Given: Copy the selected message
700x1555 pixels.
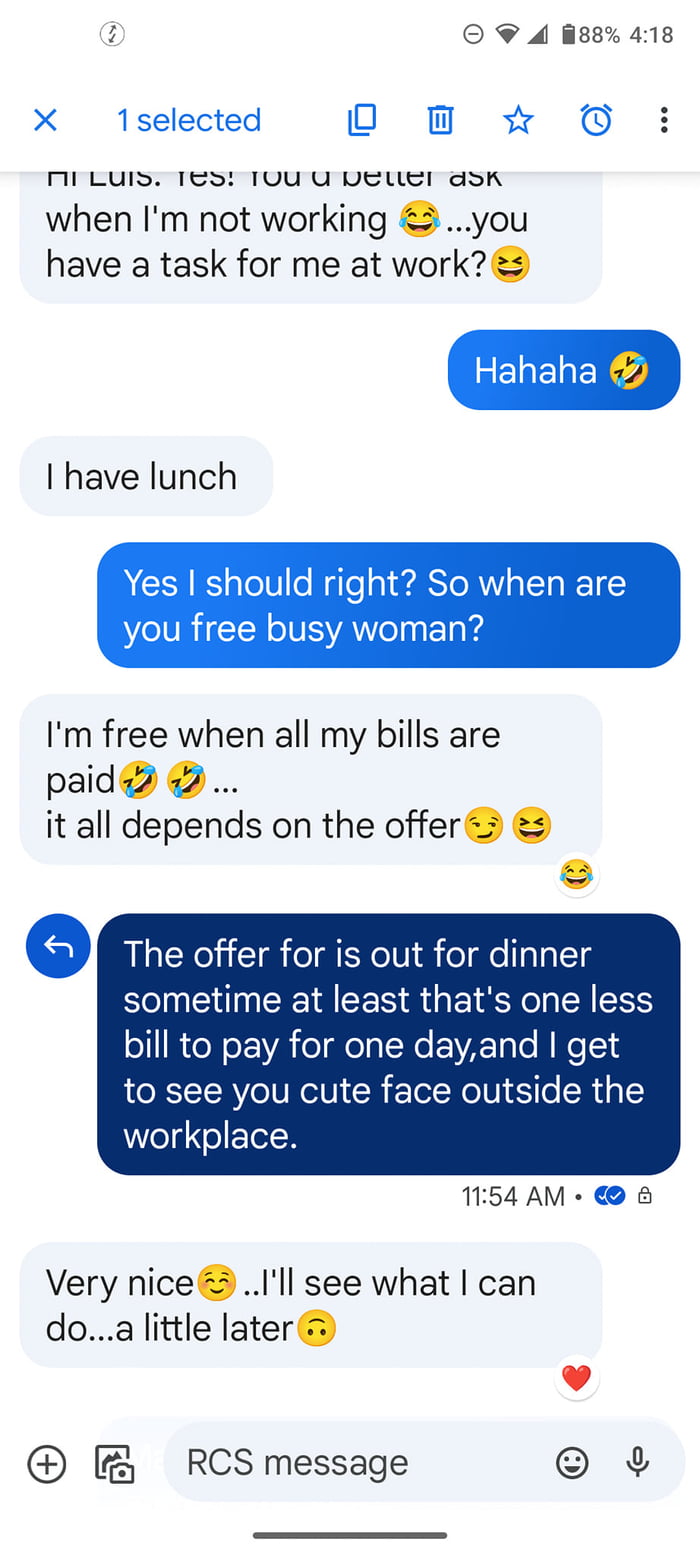Looking at the screenshot, I should click(361, 121).
